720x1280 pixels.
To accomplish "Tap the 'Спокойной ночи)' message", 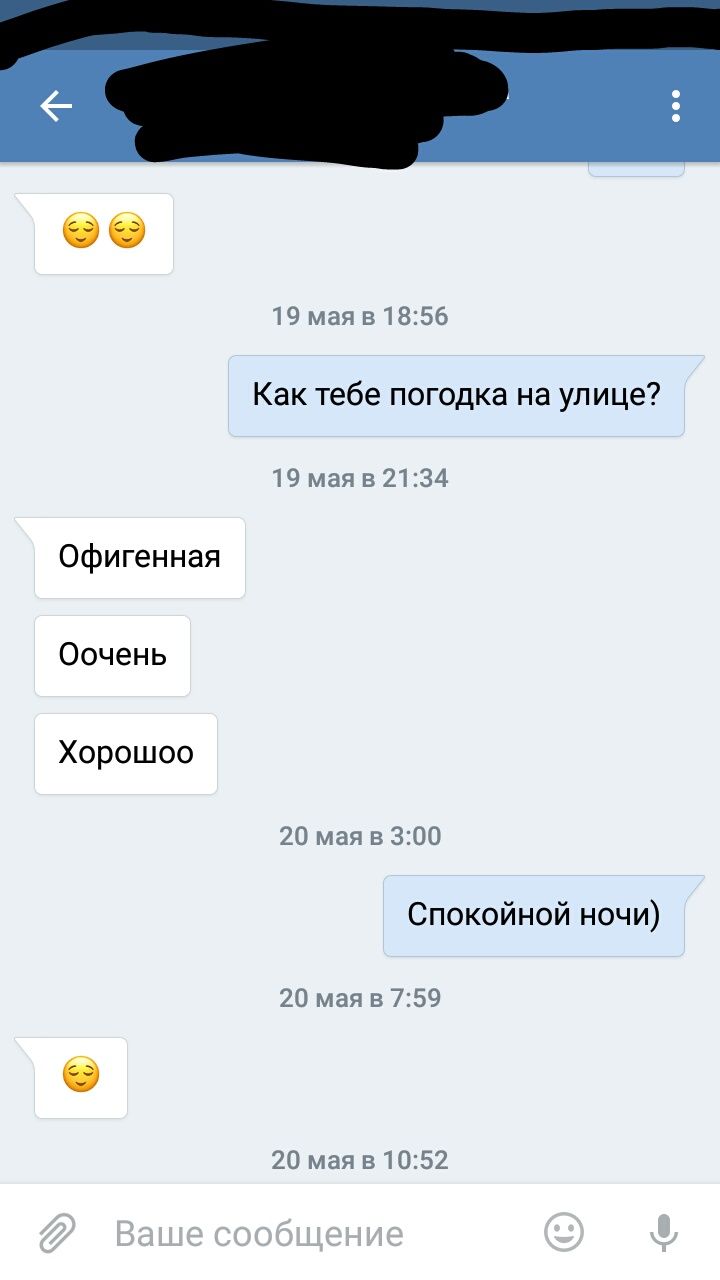I will pos(533,915).
